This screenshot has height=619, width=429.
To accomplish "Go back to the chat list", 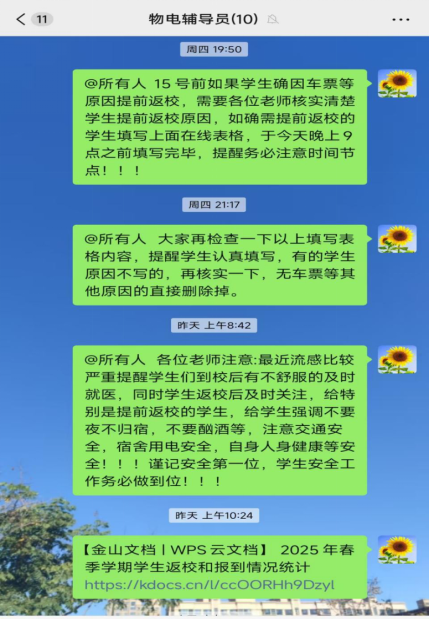I will (x=21, y=19).
